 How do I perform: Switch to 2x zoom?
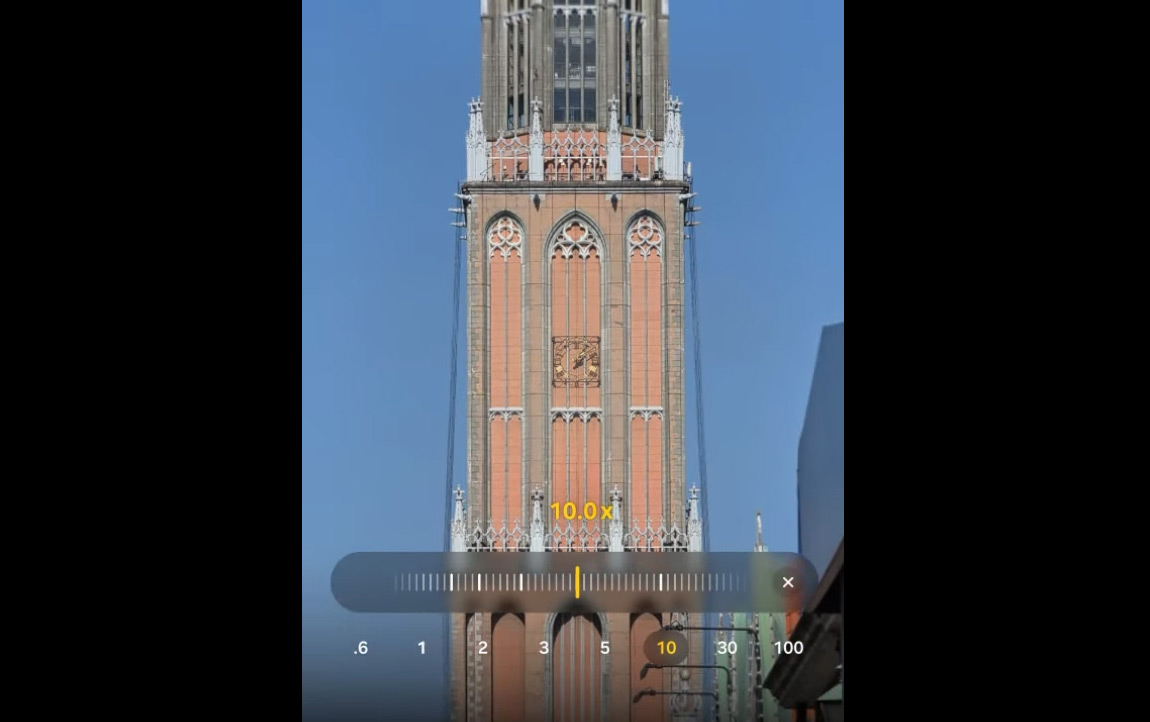pos(483,648)
